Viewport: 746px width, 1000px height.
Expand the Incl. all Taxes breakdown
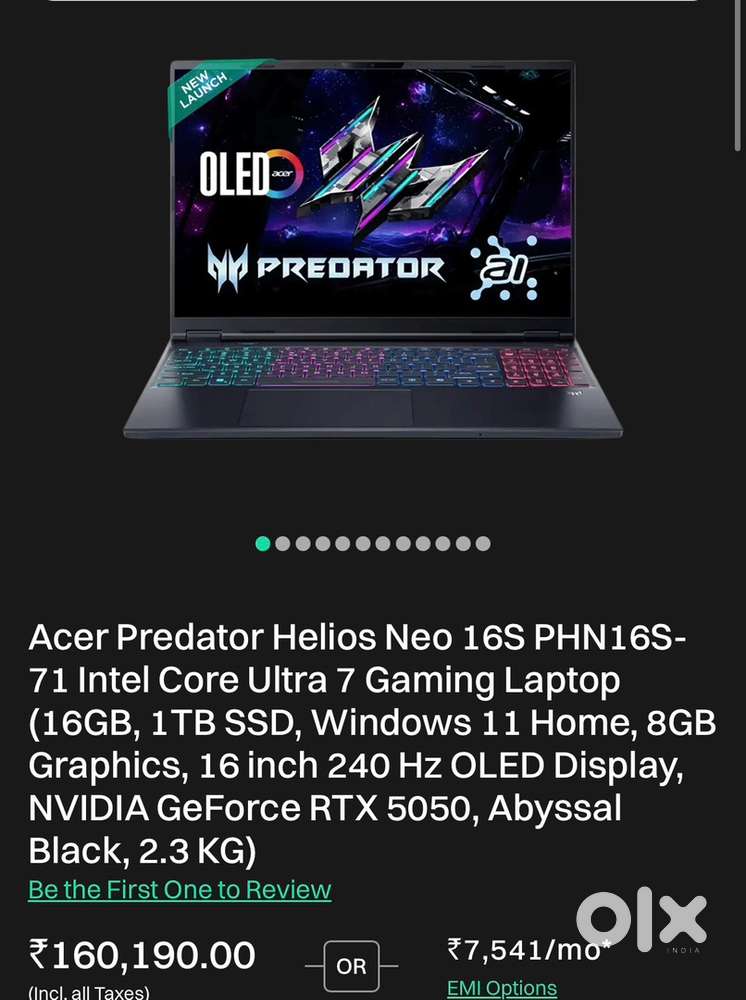click(x=84, y=992)
